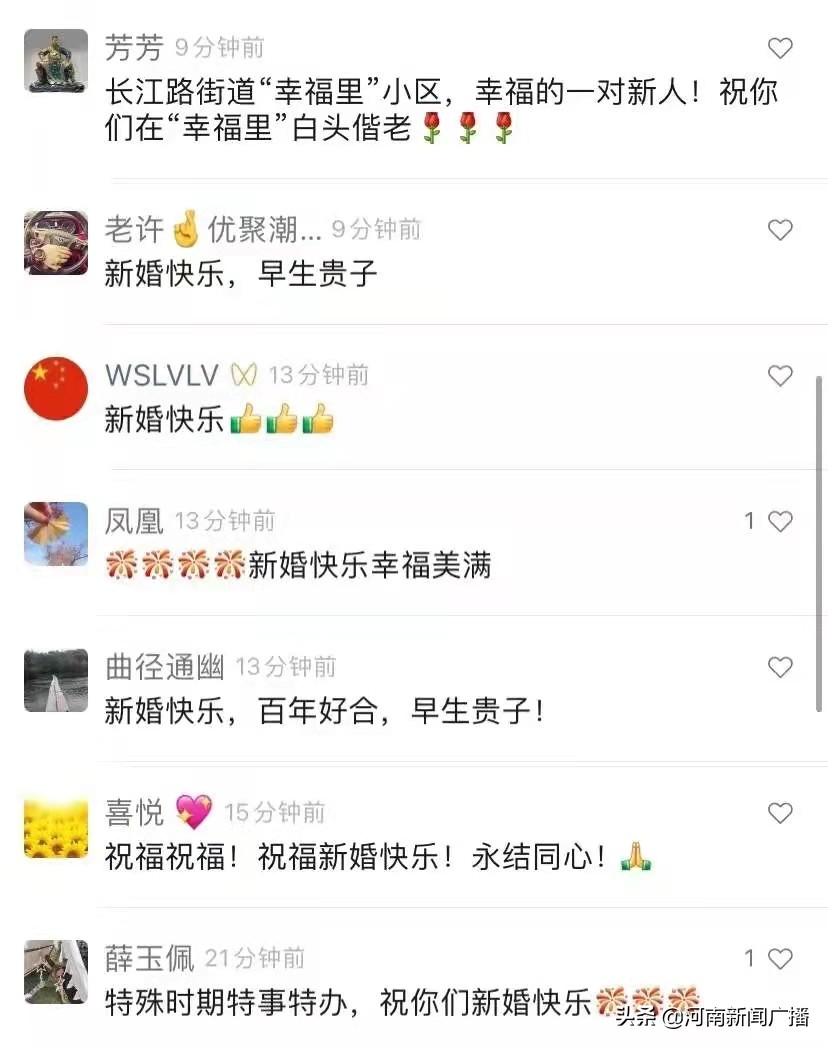This screenshot has width=828, height=1046.
Task: Toggle the like heart on WSLVLV's comment
Action: (780, 376)
